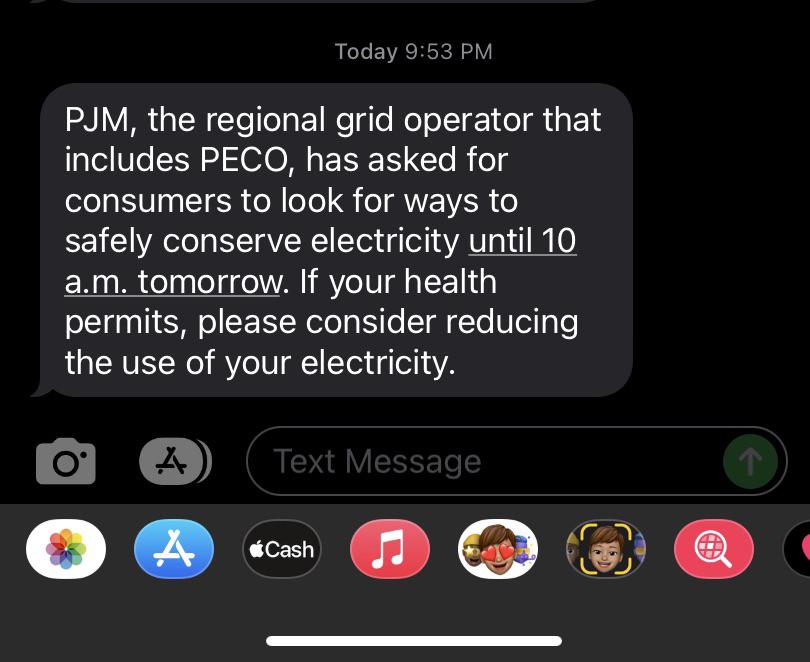This screenshot has height=662, width=810.
Task: Open the Animoji face-tracking app
Action: [605, 549]
